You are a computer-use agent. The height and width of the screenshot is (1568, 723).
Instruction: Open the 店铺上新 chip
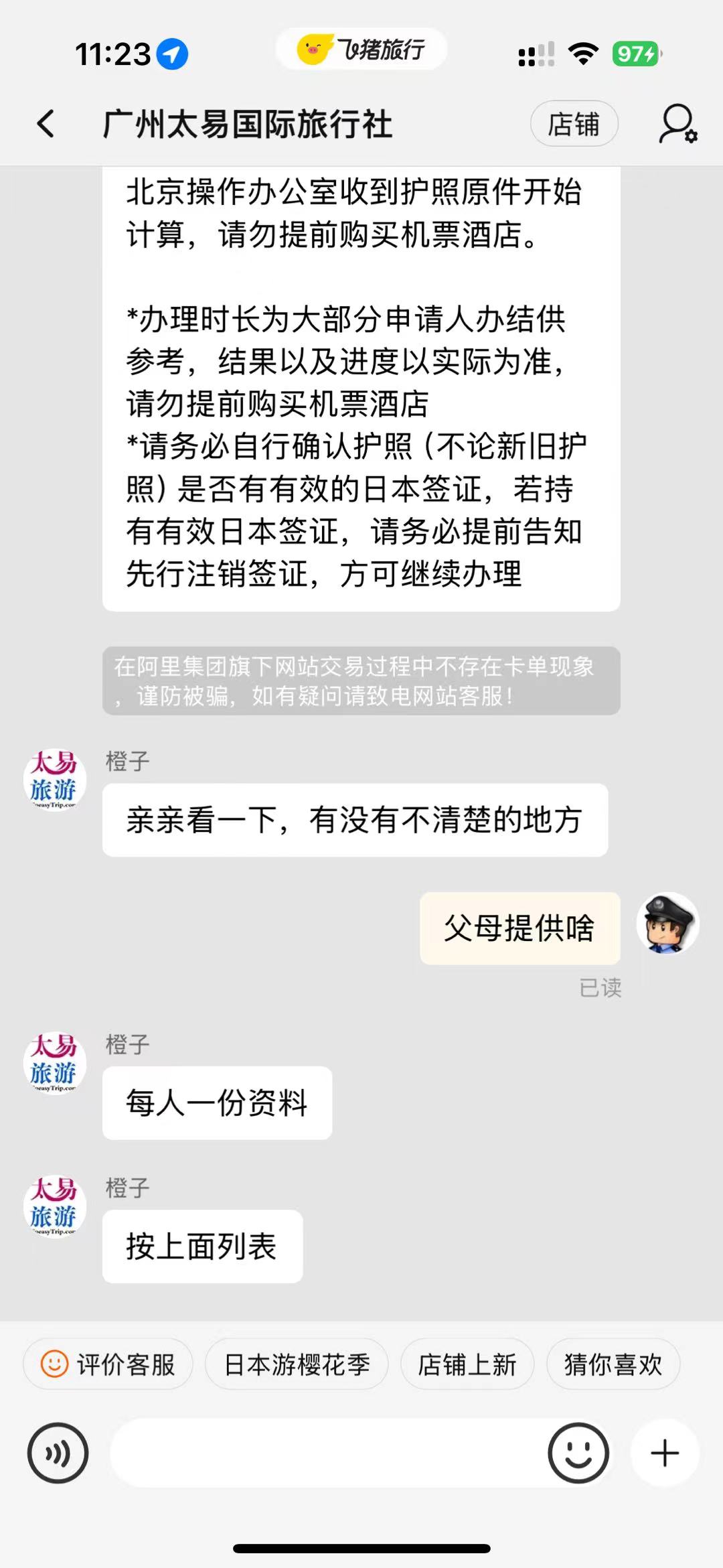pos(467,1364)
